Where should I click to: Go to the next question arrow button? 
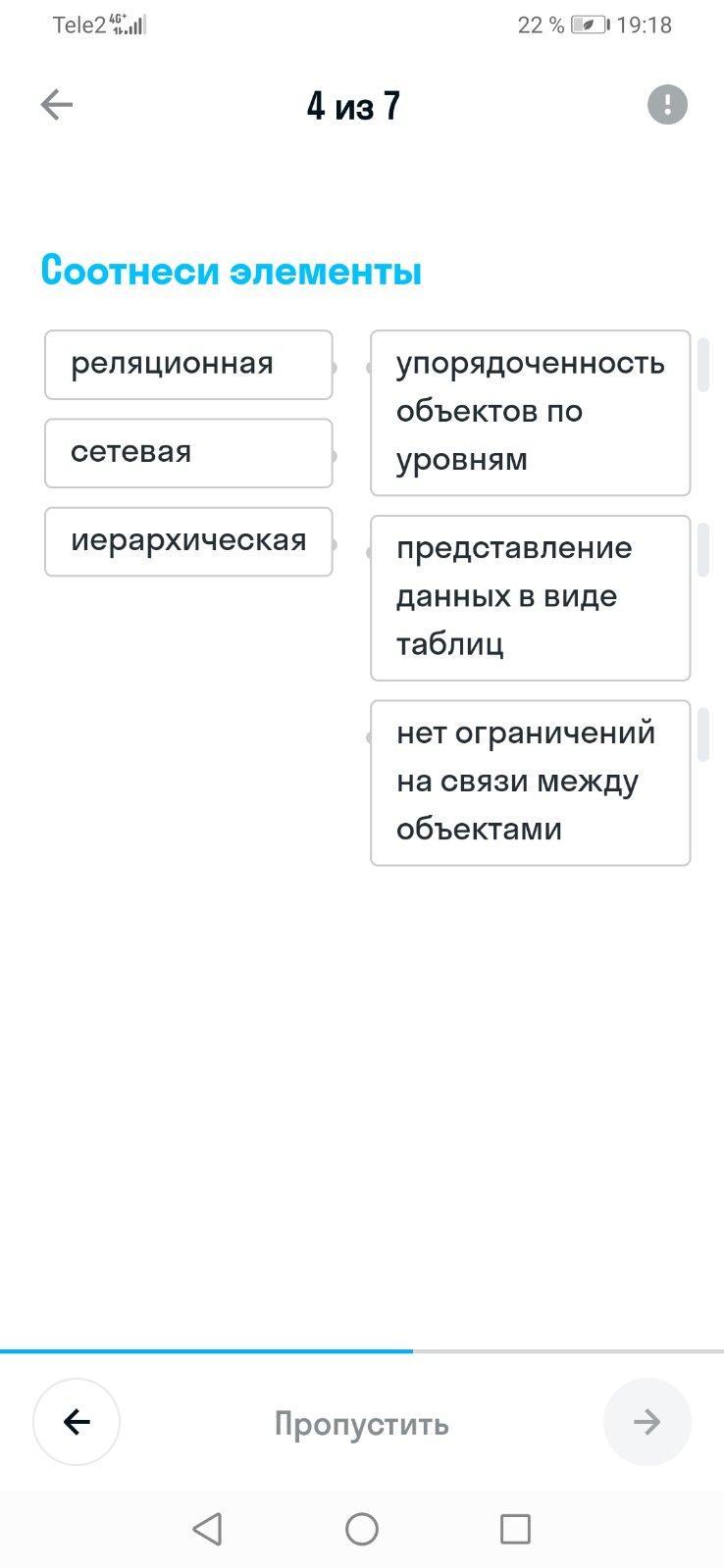pos(647,1422)
